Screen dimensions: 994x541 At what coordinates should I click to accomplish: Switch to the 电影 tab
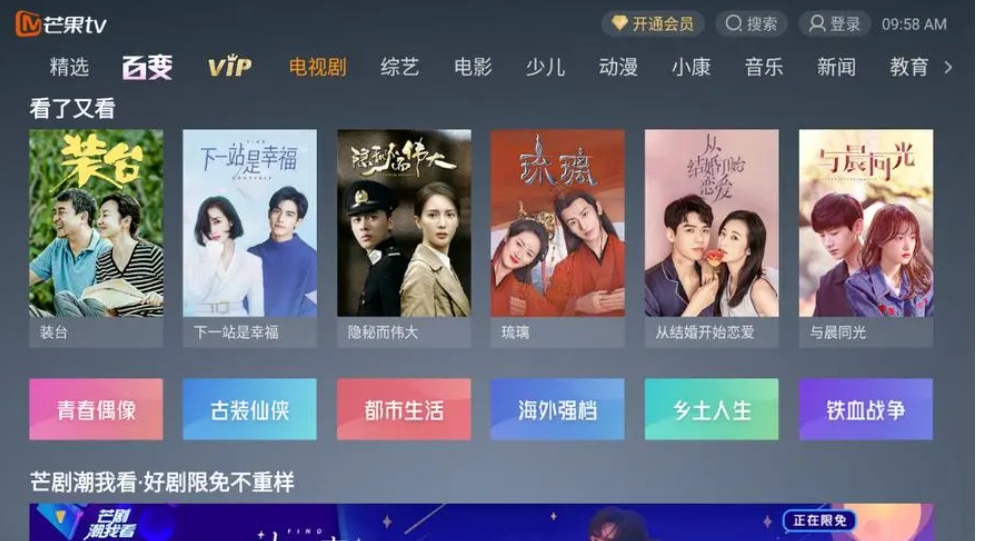(x=473, y=67)
